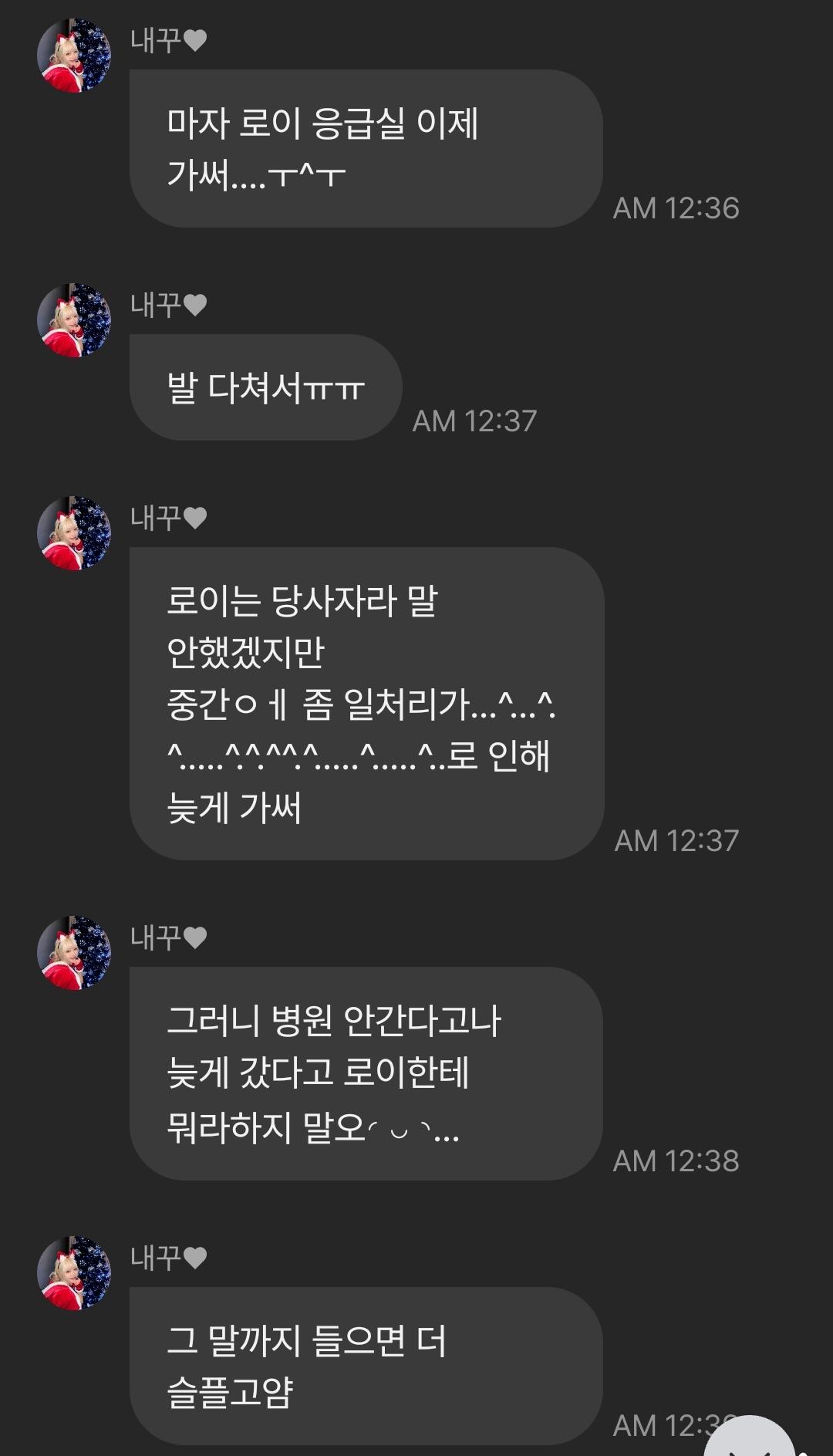The image size is (833, 1456).
Task: Tap 내꾸's avatar next to the 발 다쳐서 message
Action: click(74, 321)
